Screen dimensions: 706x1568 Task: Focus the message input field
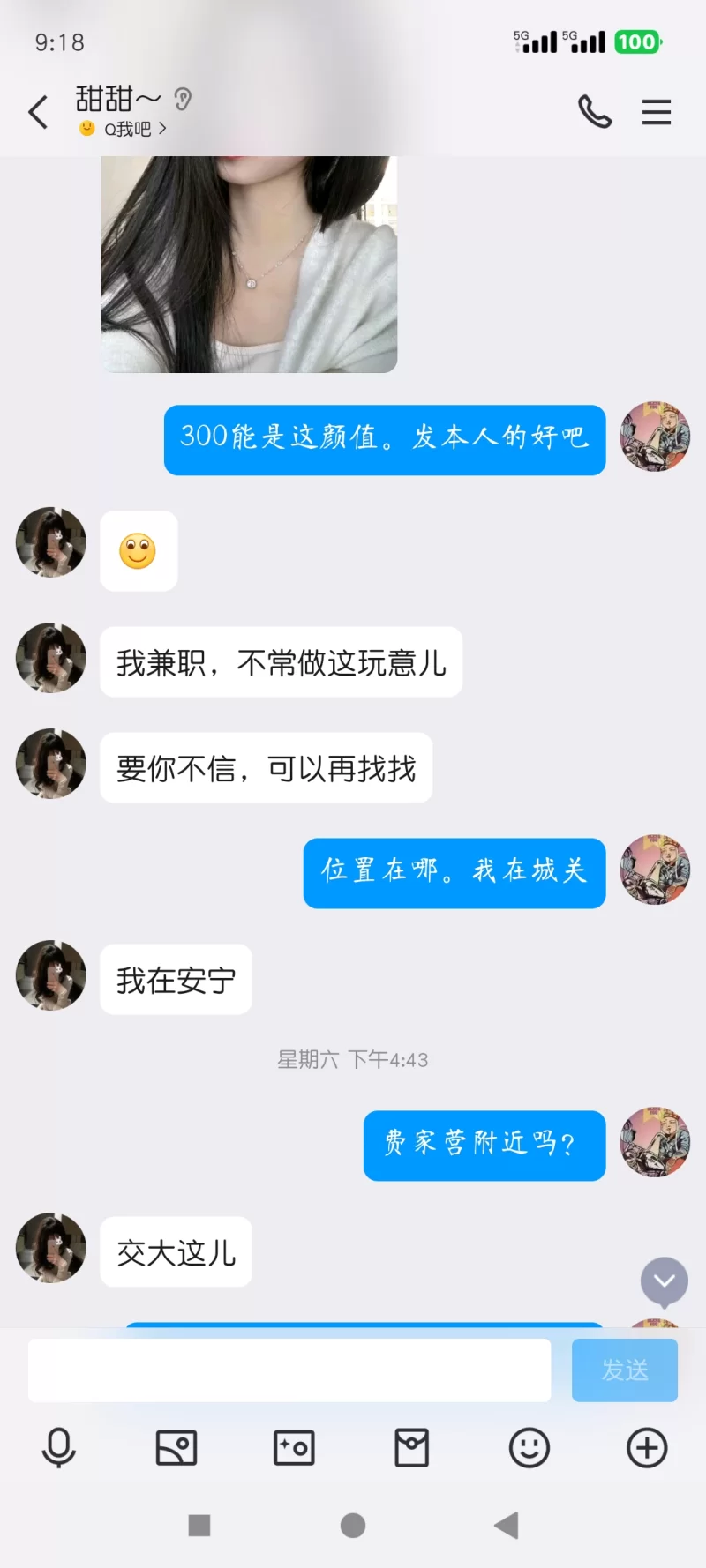pyautogui.click(x=289, y=1370)
